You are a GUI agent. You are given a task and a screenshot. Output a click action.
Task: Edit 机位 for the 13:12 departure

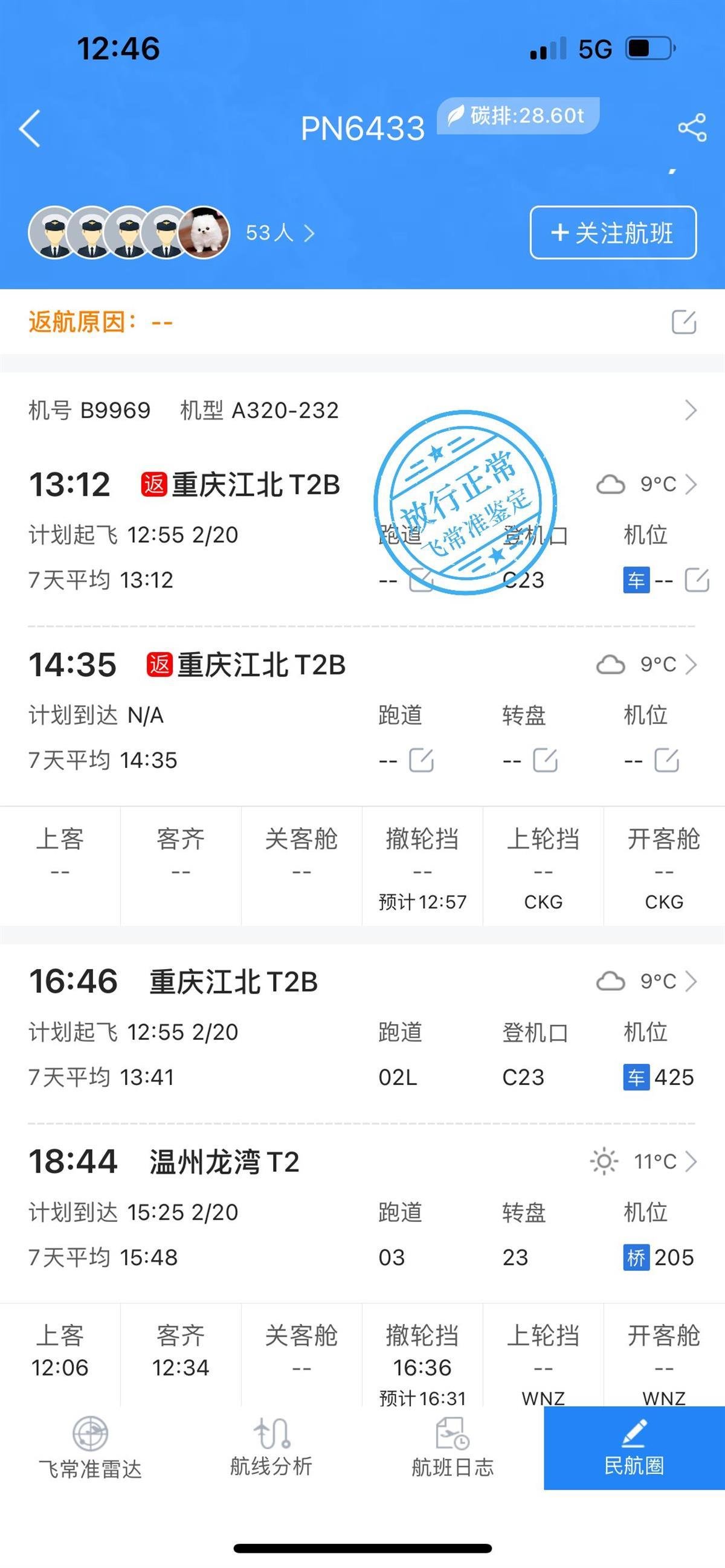(697, 580)
